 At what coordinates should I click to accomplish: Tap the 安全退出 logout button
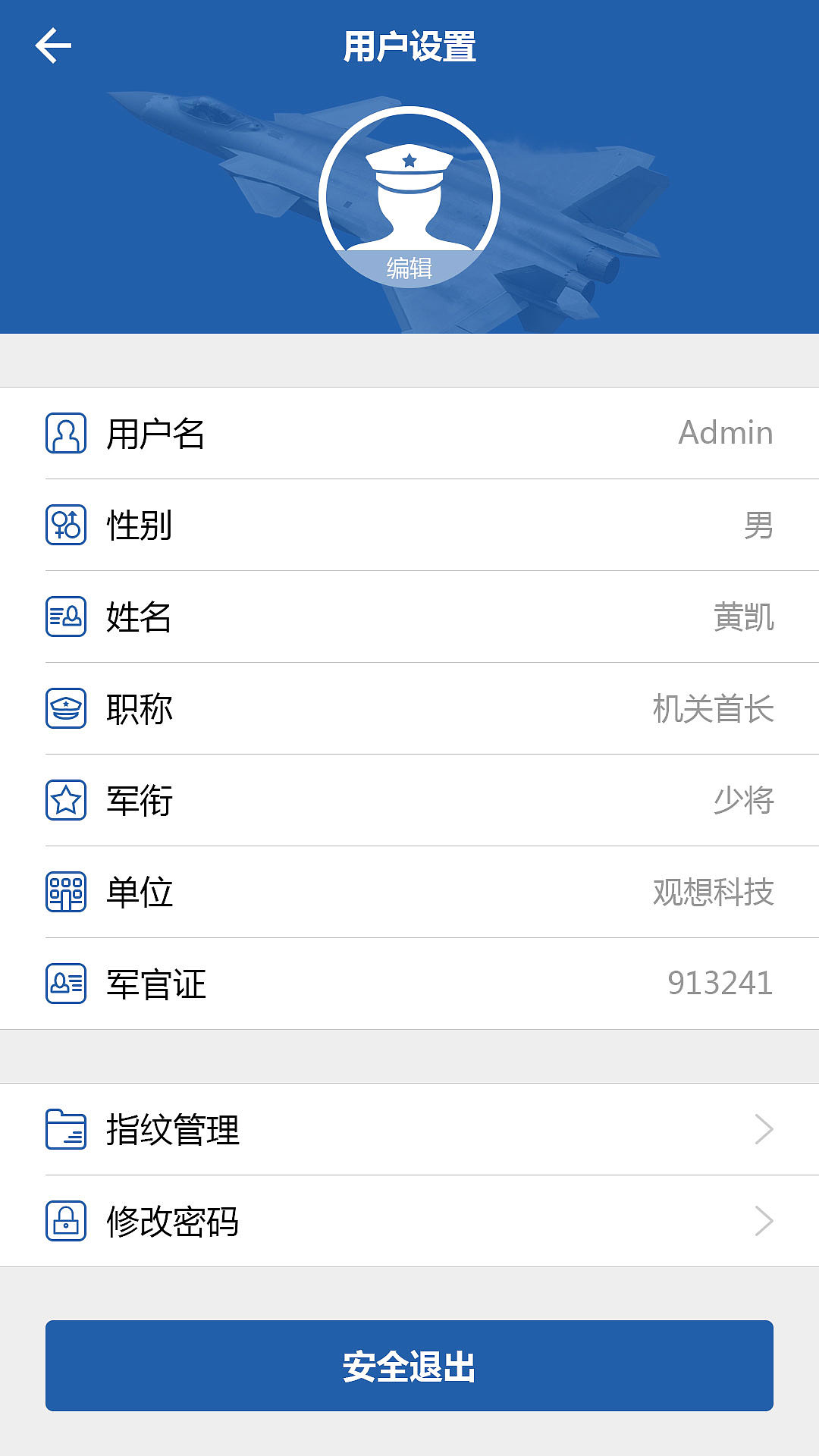pos(409,1366)
